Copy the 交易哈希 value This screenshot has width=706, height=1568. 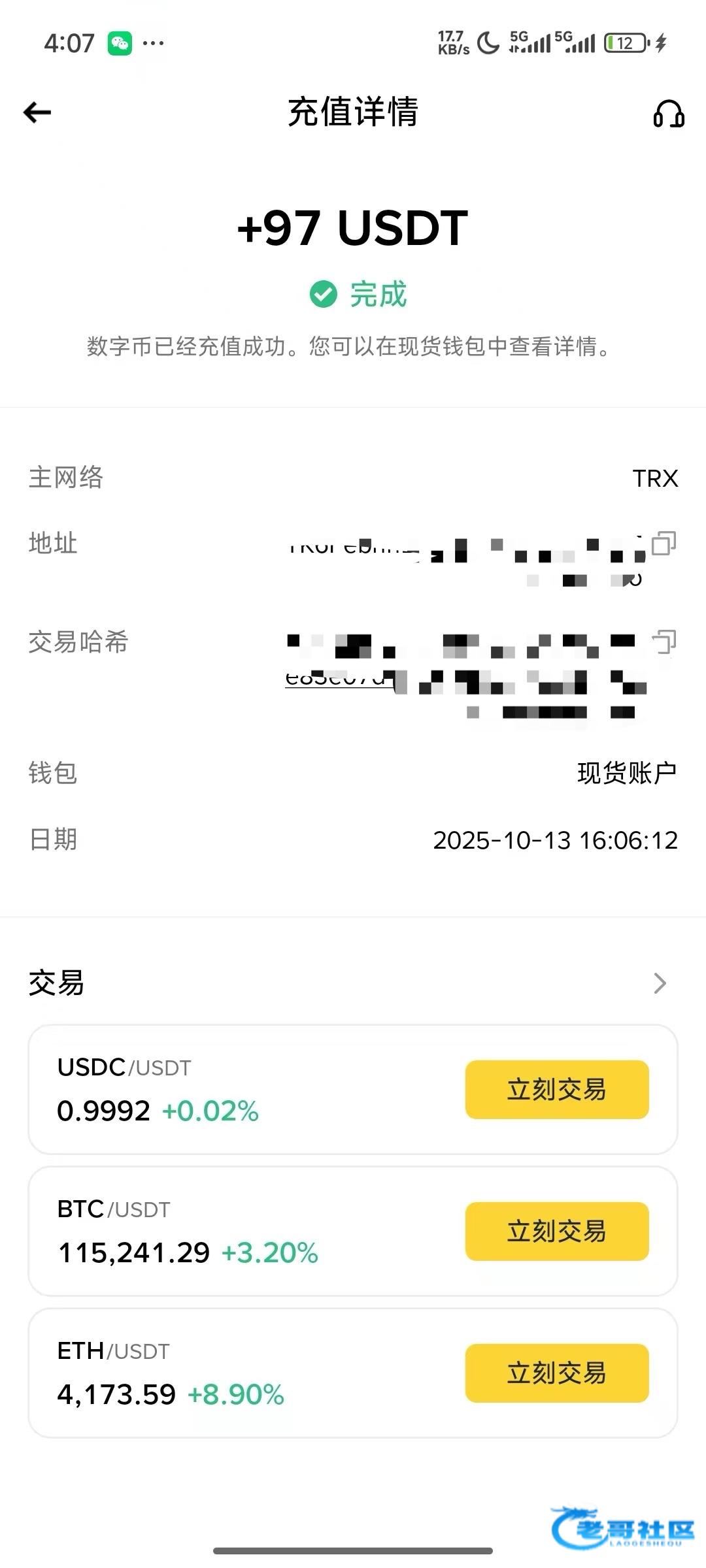click(x=664, y=642)
